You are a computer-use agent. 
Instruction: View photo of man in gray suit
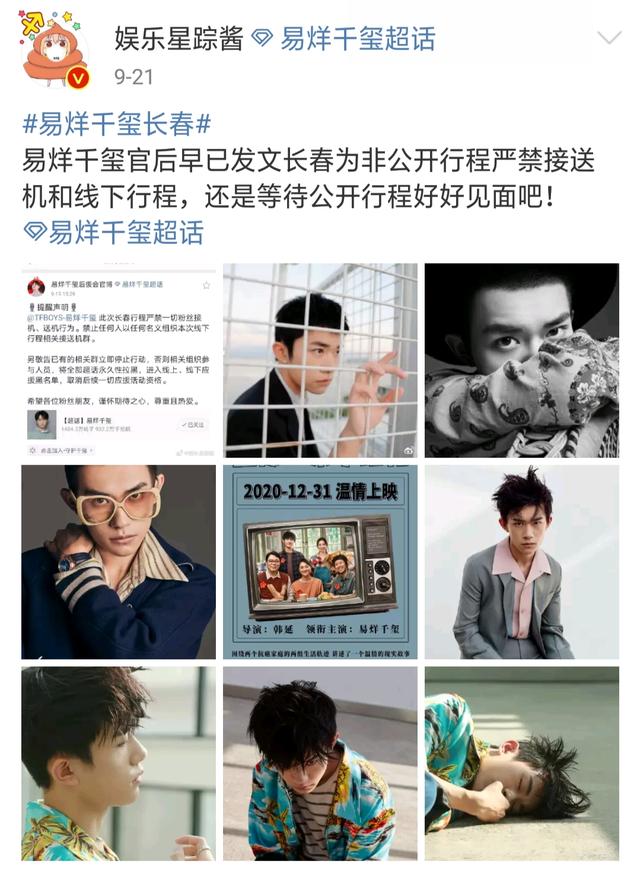pyautogui.click(x=521, y=562)
